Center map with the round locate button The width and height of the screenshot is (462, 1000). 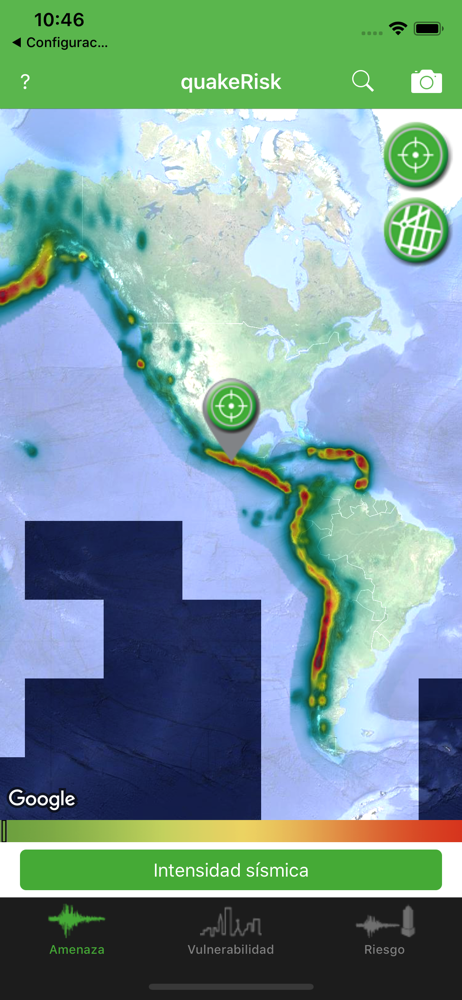416,155
